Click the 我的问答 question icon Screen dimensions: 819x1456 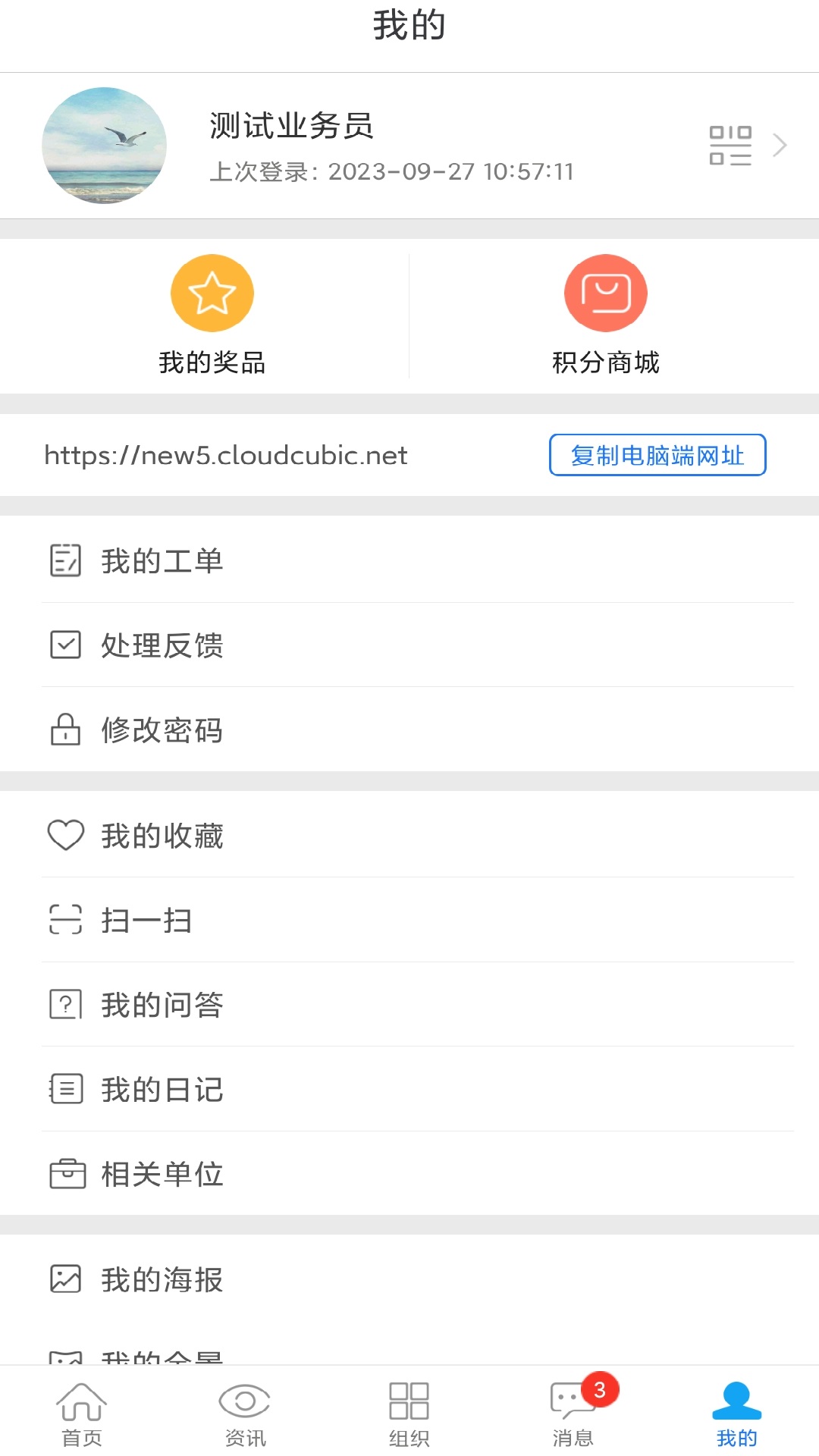[x=66, y=1006]
